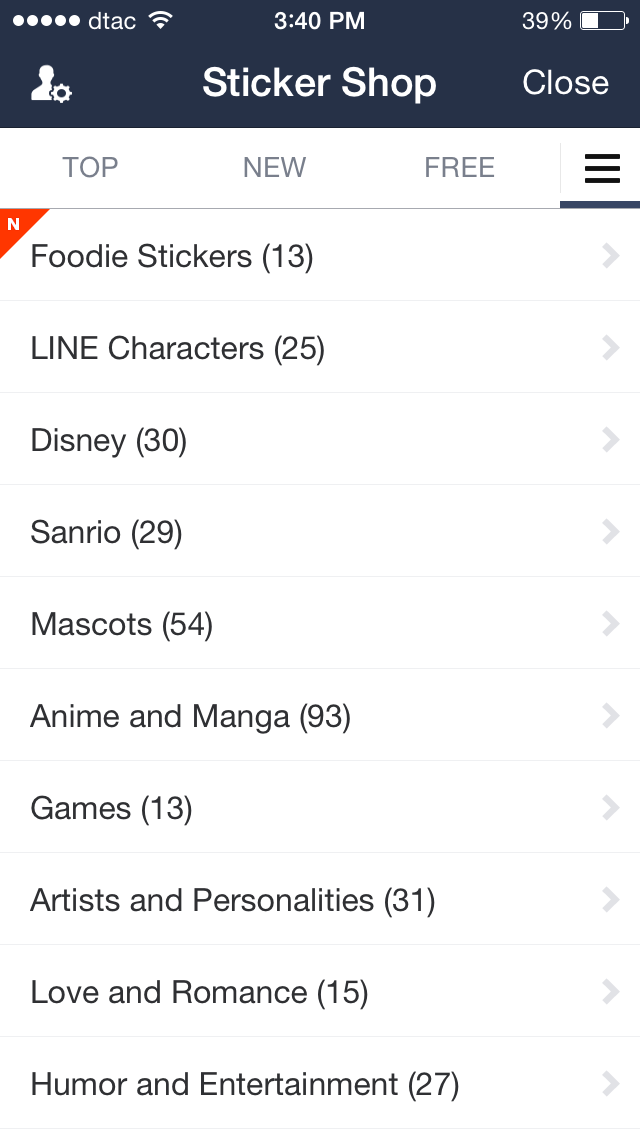
Task: Open the Games sticker category
Action: coord(320,808)
